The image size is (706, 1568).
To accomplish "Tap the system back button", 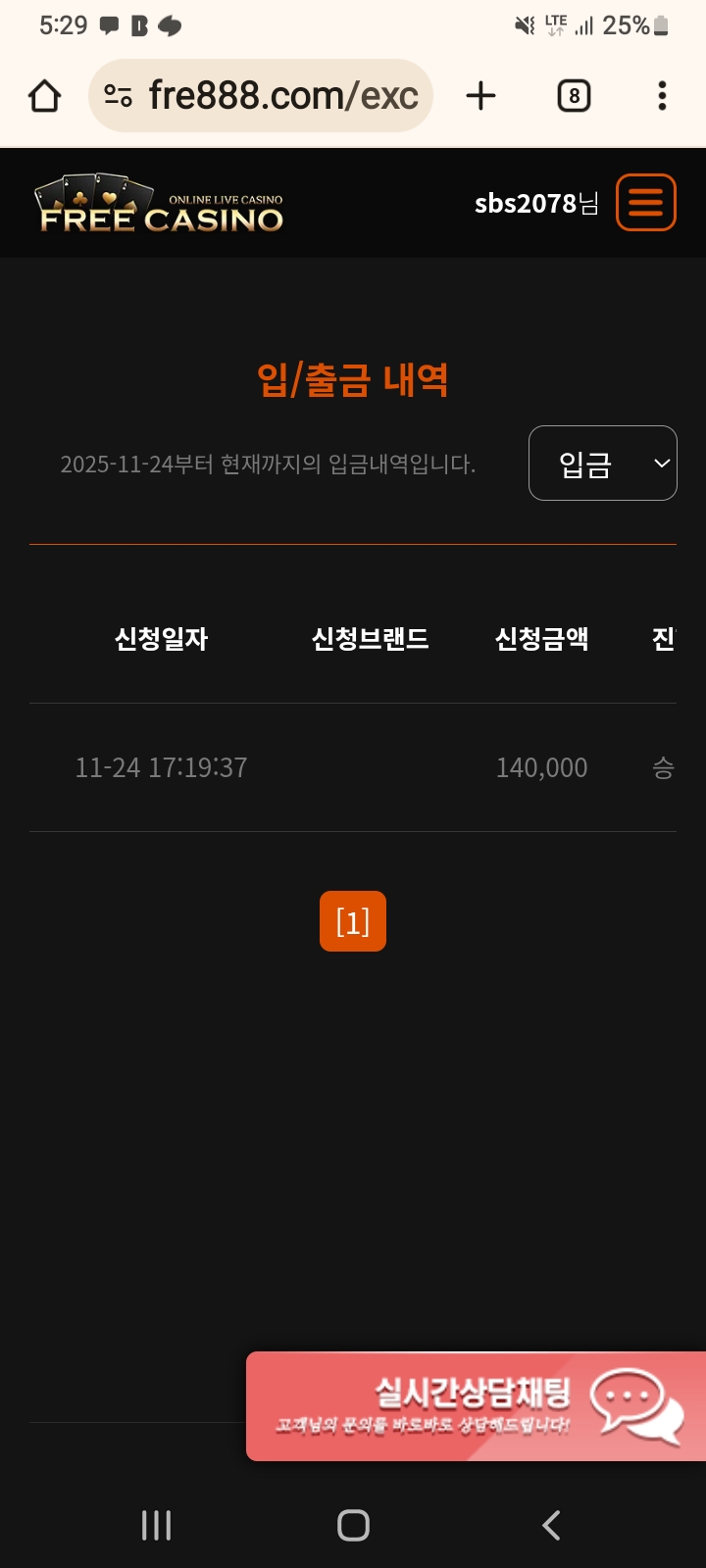I will pyautogui.click(x=551, y=1525).
